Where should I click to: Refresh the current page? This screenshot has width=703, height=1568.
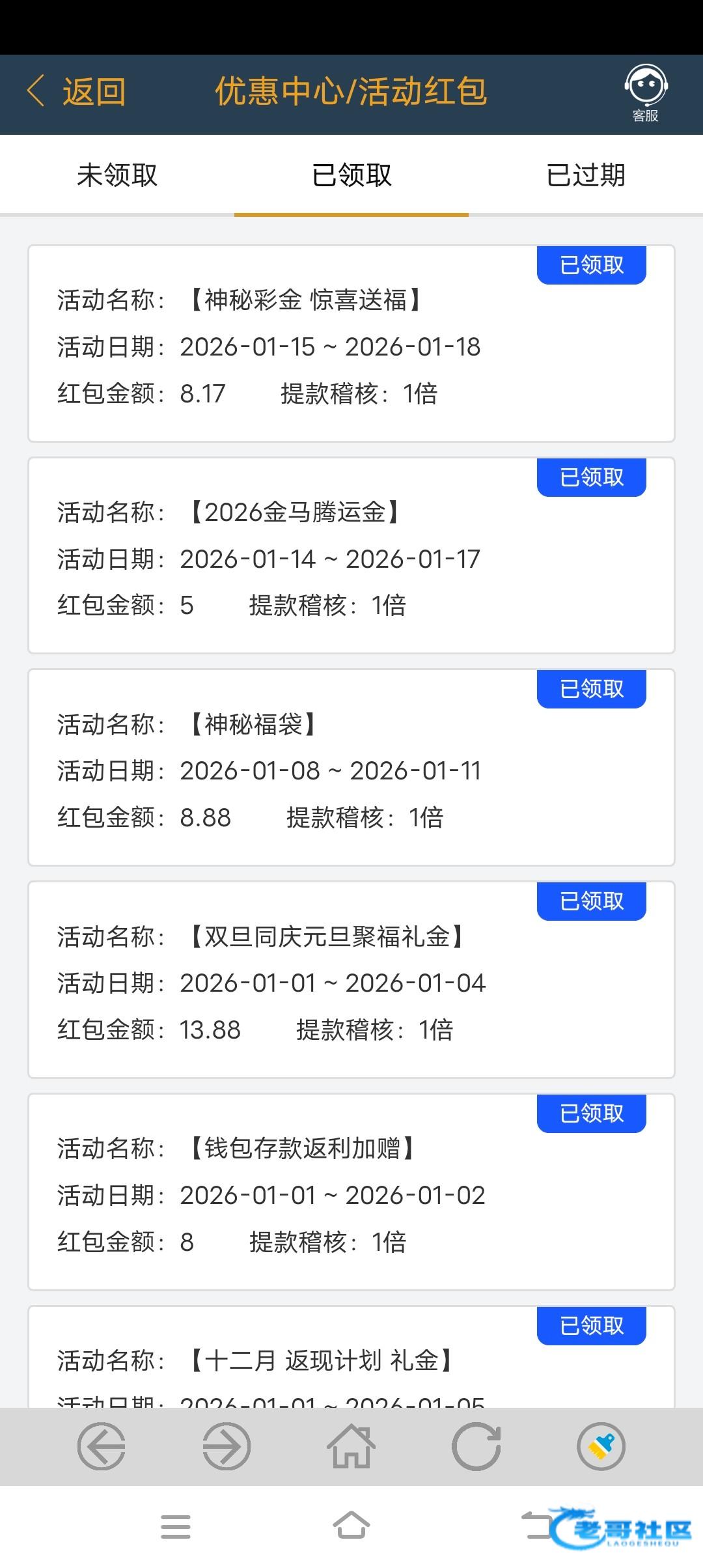[476, 1446]
